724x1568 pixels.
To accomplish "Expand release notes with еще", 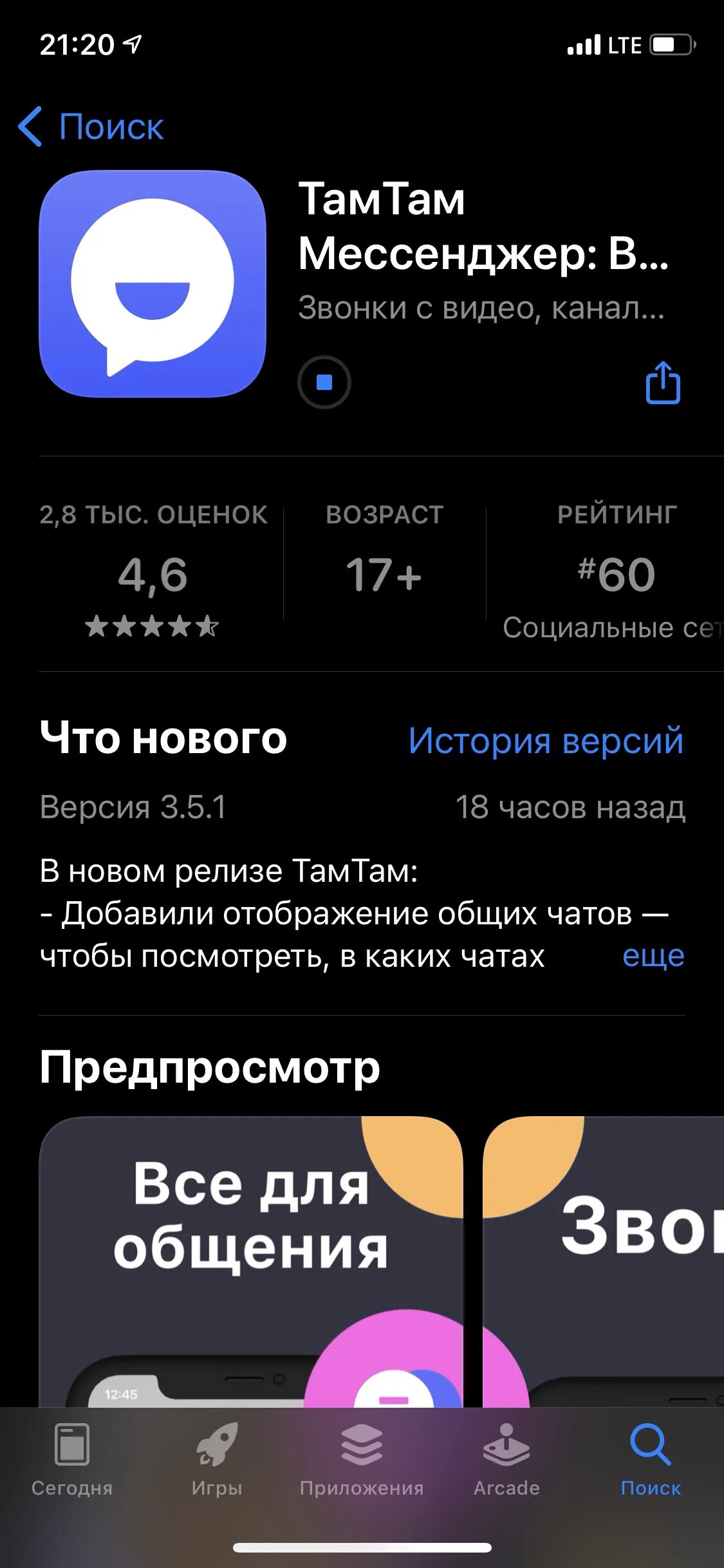I will coord(653,957).
